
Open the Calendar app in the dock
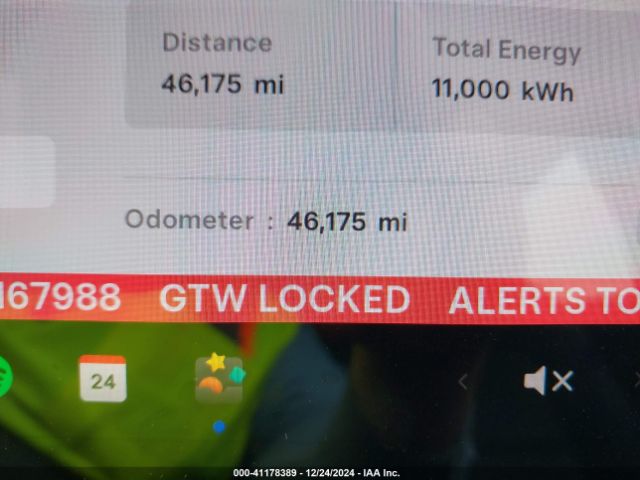(x=102, y=379)
